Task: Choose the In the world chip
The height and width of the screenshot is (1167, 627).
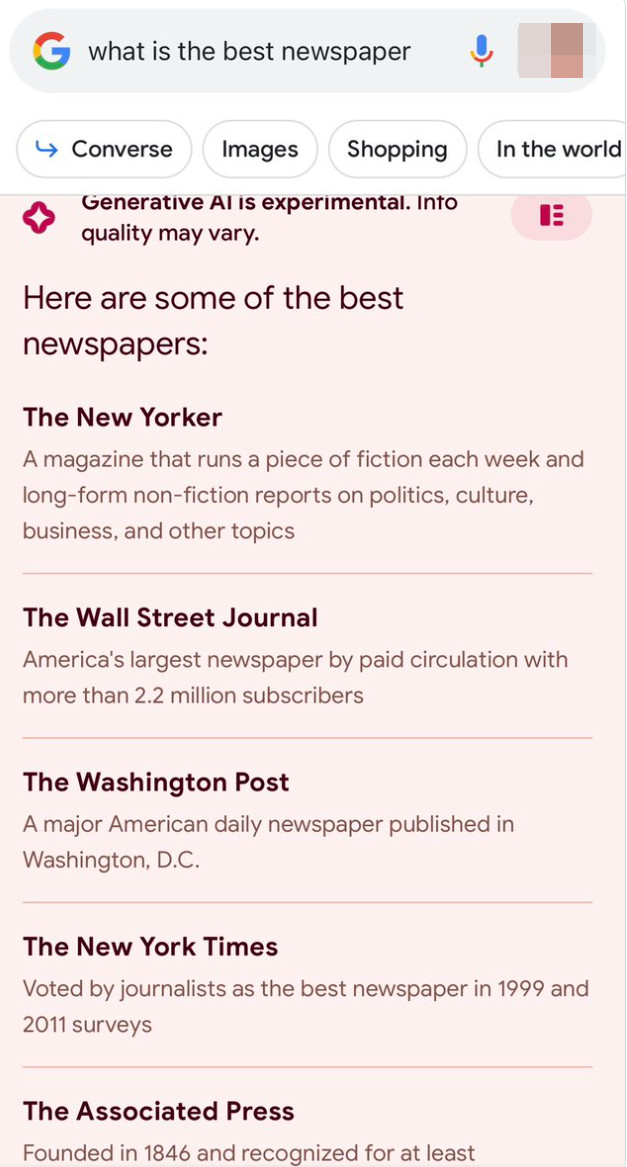Action: [556, 149]
